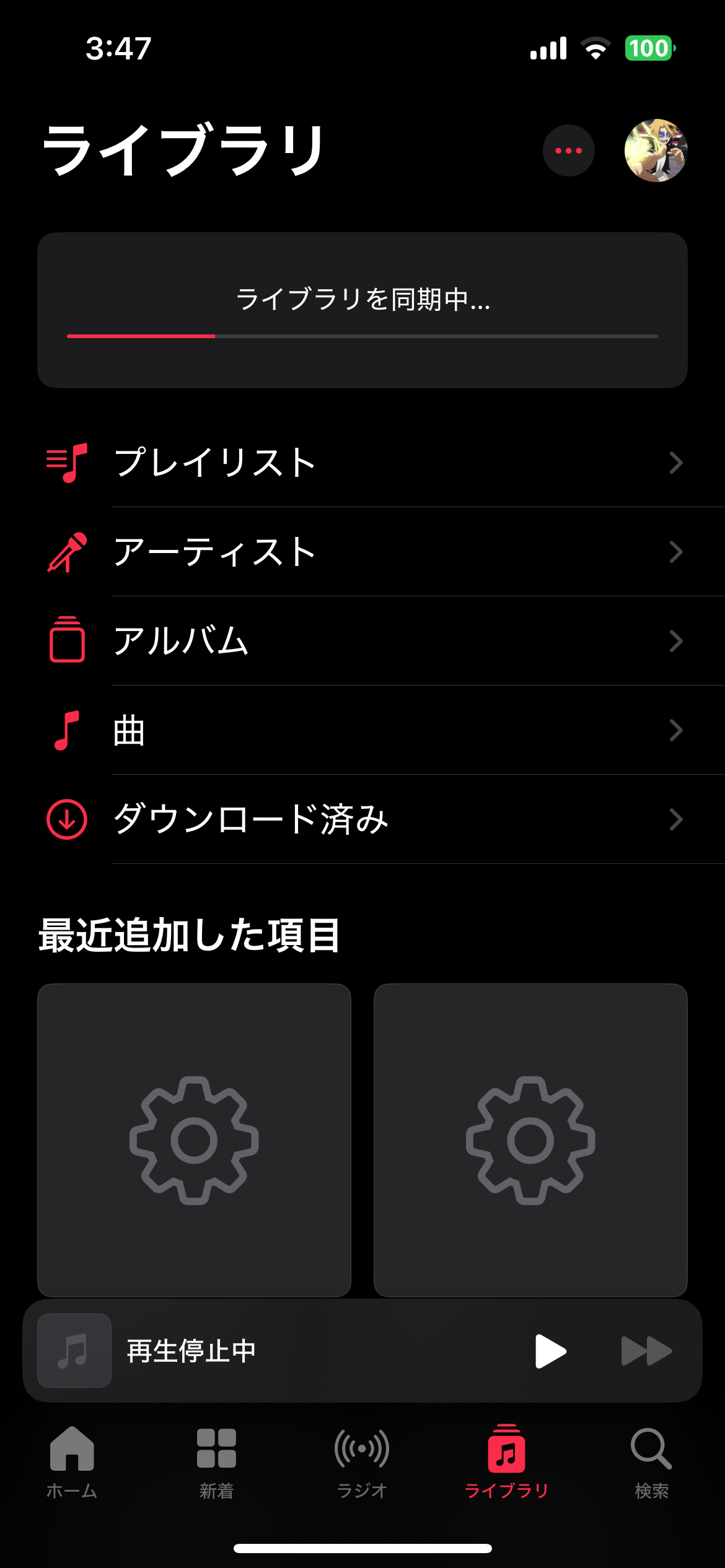Switch to the ラジオ tab

(x=362, y=1461)
